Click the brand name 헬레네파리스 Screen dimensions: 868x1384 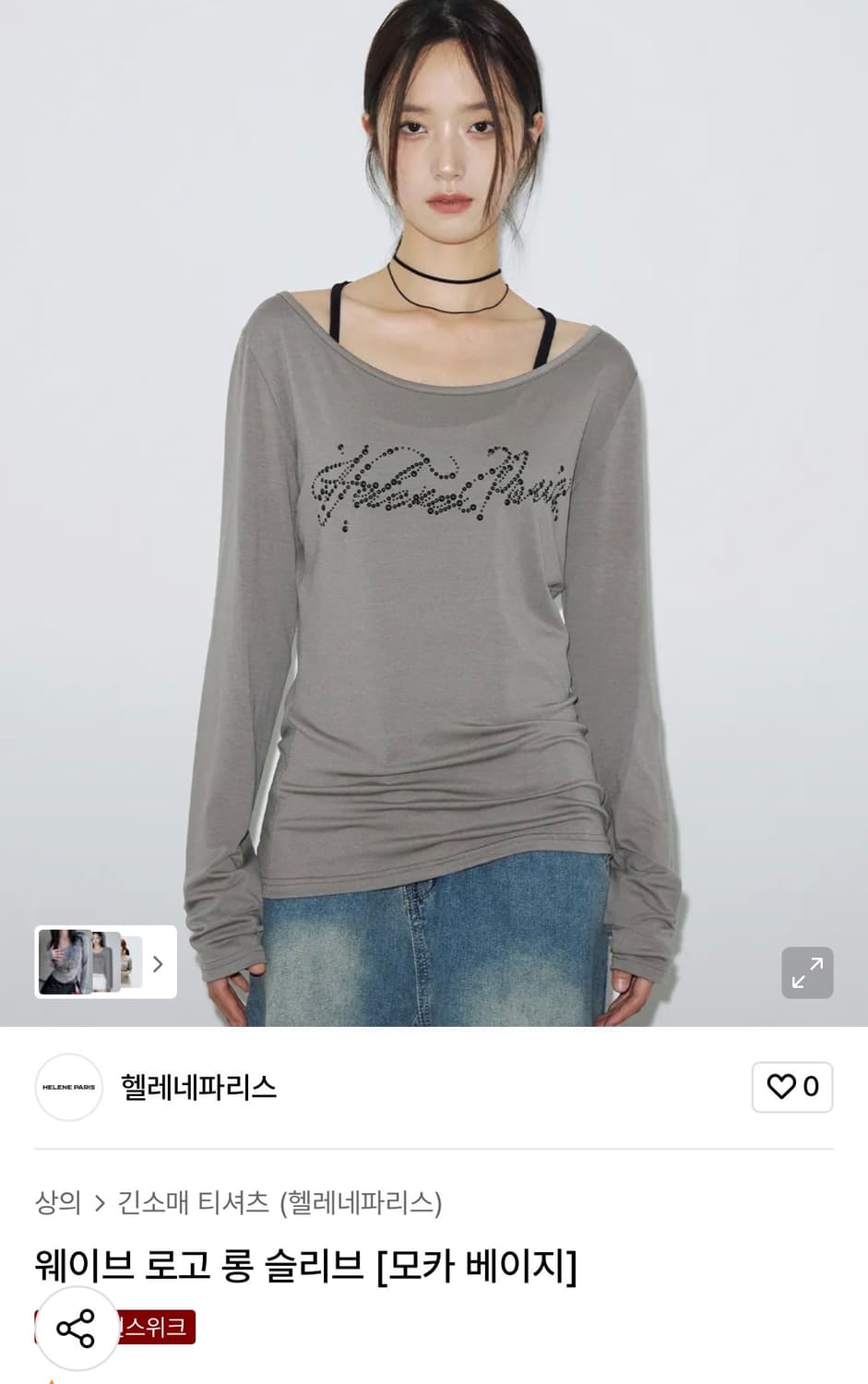[x=199, y=1087]
